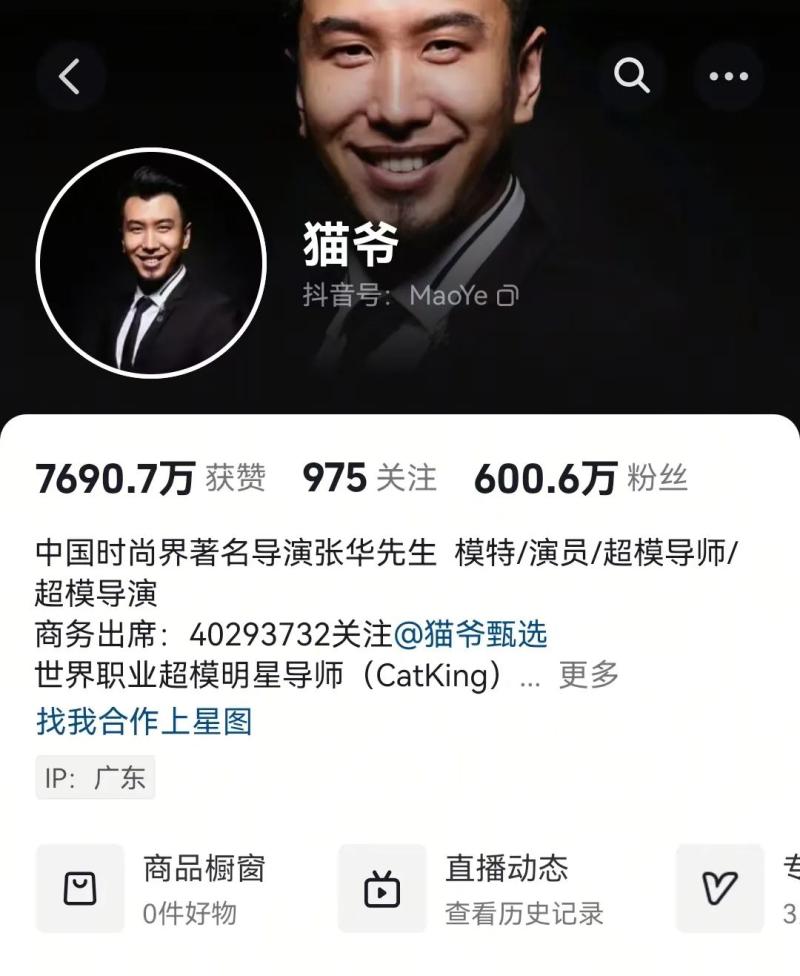Copy the Douyin ID MaoYe
Image resolution: width=800 pixels, height=976 pixels.
[508, 296]
